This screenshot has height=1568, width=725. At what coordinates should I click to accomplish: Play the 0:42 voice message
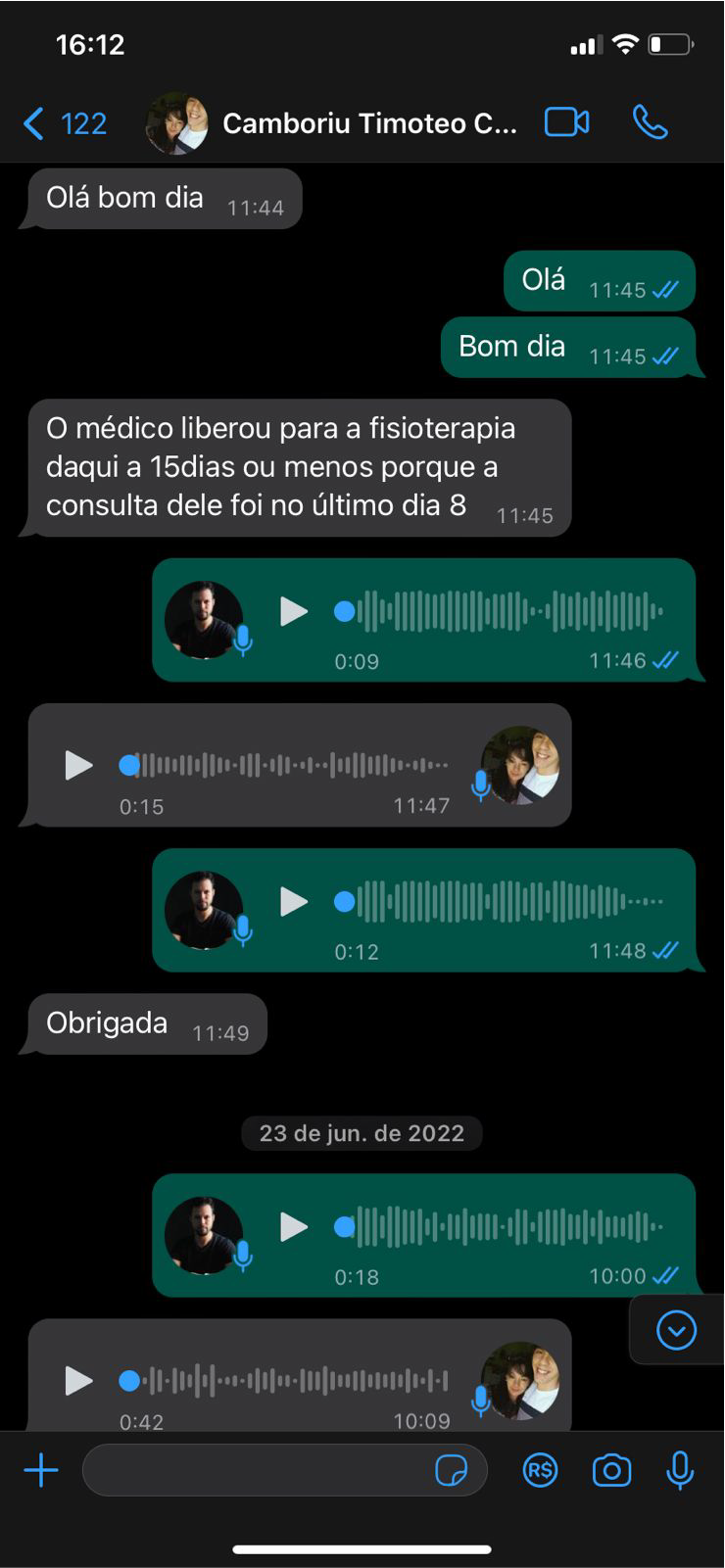78,1380
